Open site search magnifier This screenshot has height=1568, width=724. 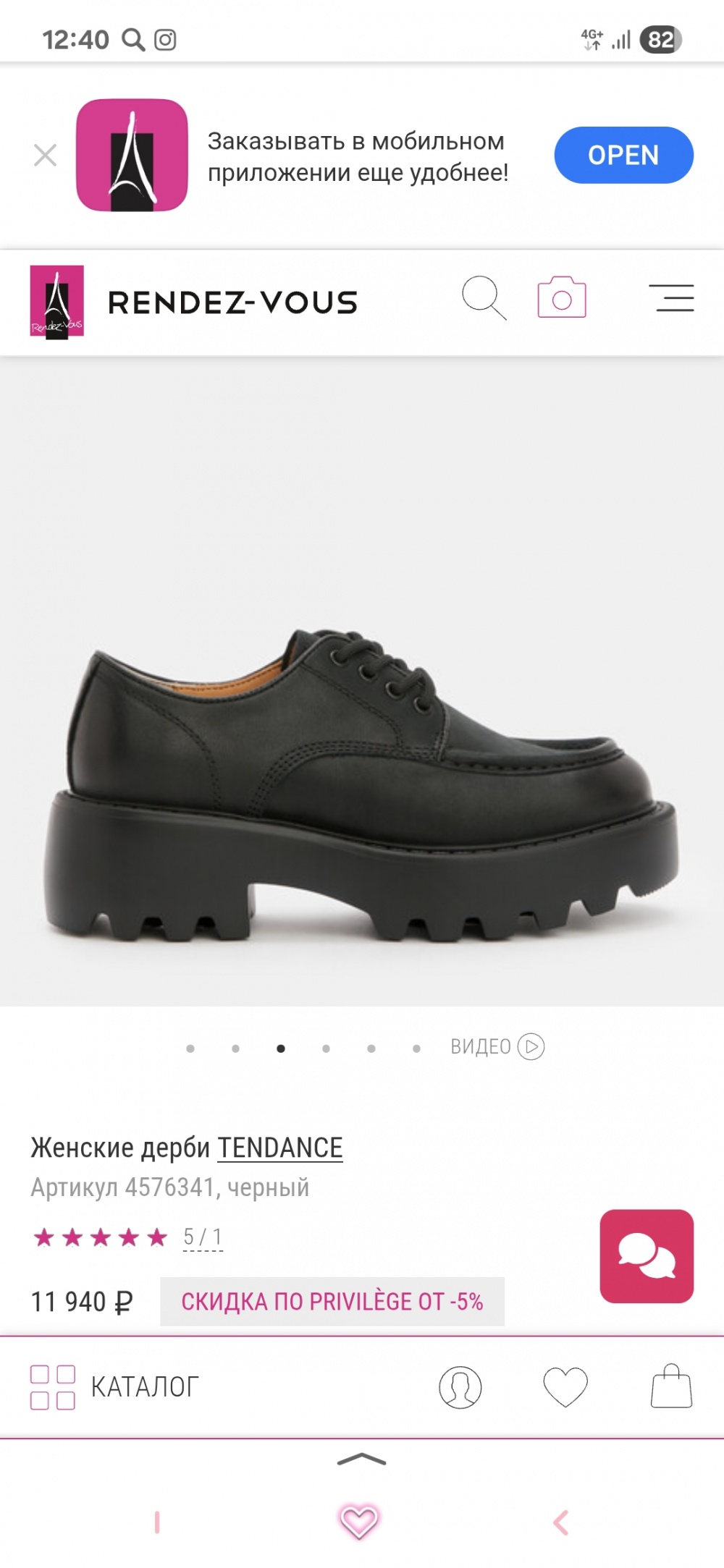484,298
